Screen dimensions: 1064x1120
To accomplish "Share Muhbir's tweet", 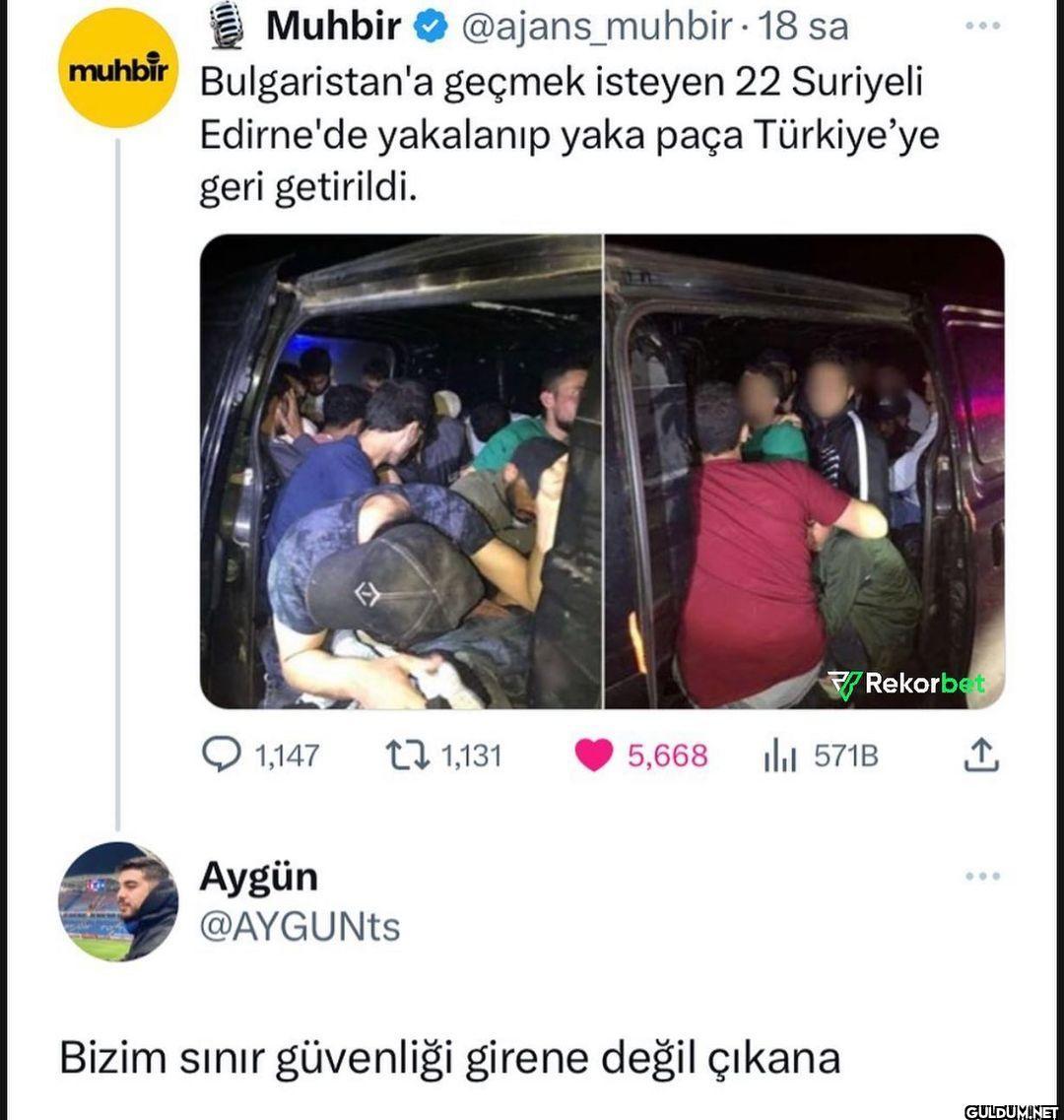I will click(x=980, y=756).
